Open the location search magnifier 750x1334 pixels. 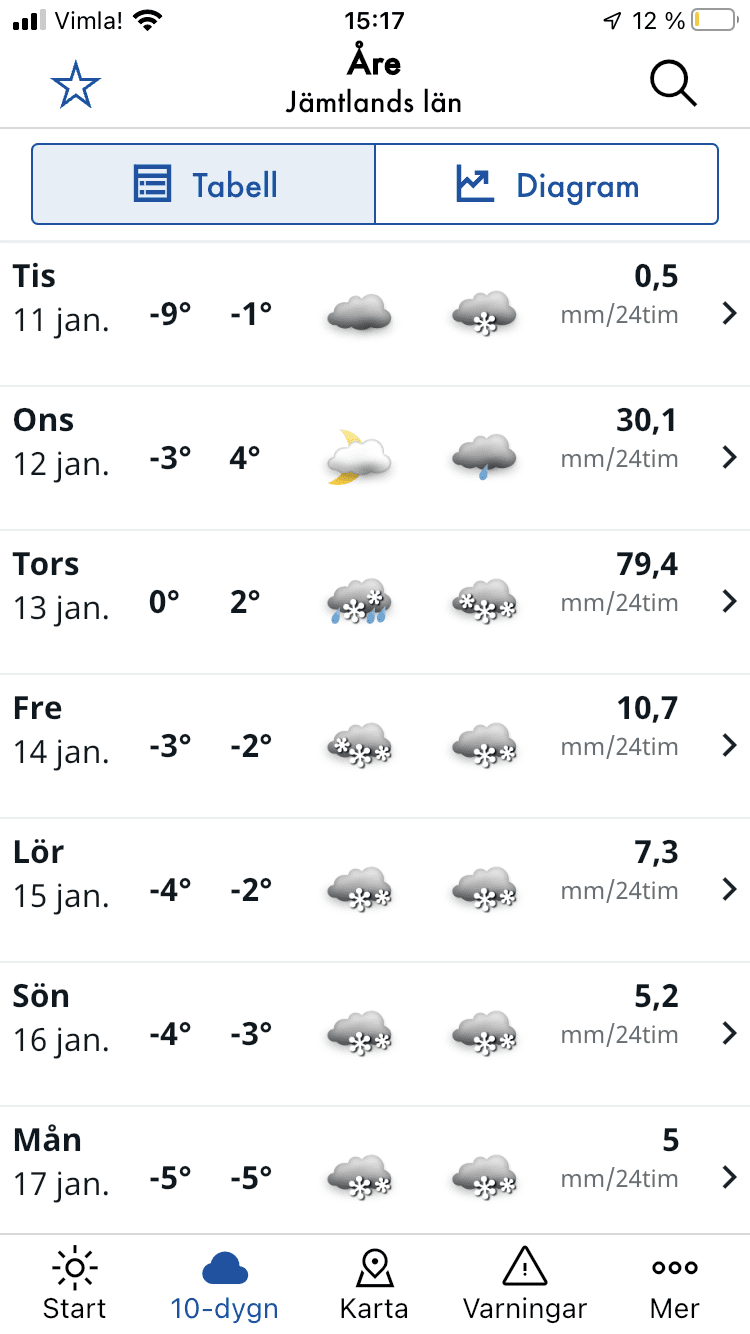coord(673,84)
